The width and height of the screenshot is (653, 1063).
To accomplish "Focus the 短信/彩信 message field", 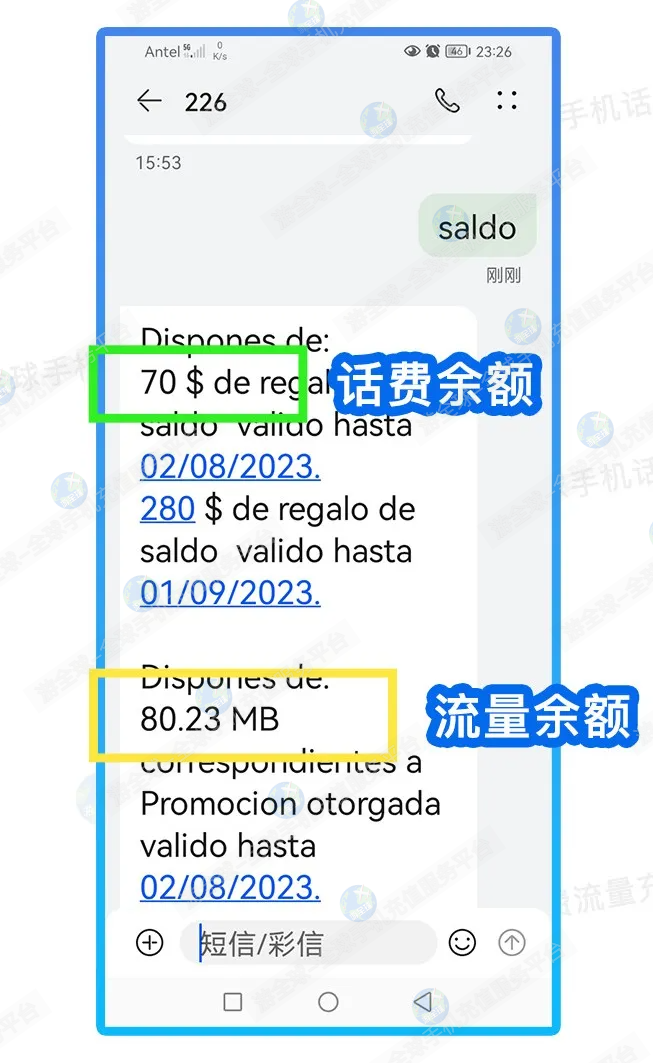I will [310, 942].
